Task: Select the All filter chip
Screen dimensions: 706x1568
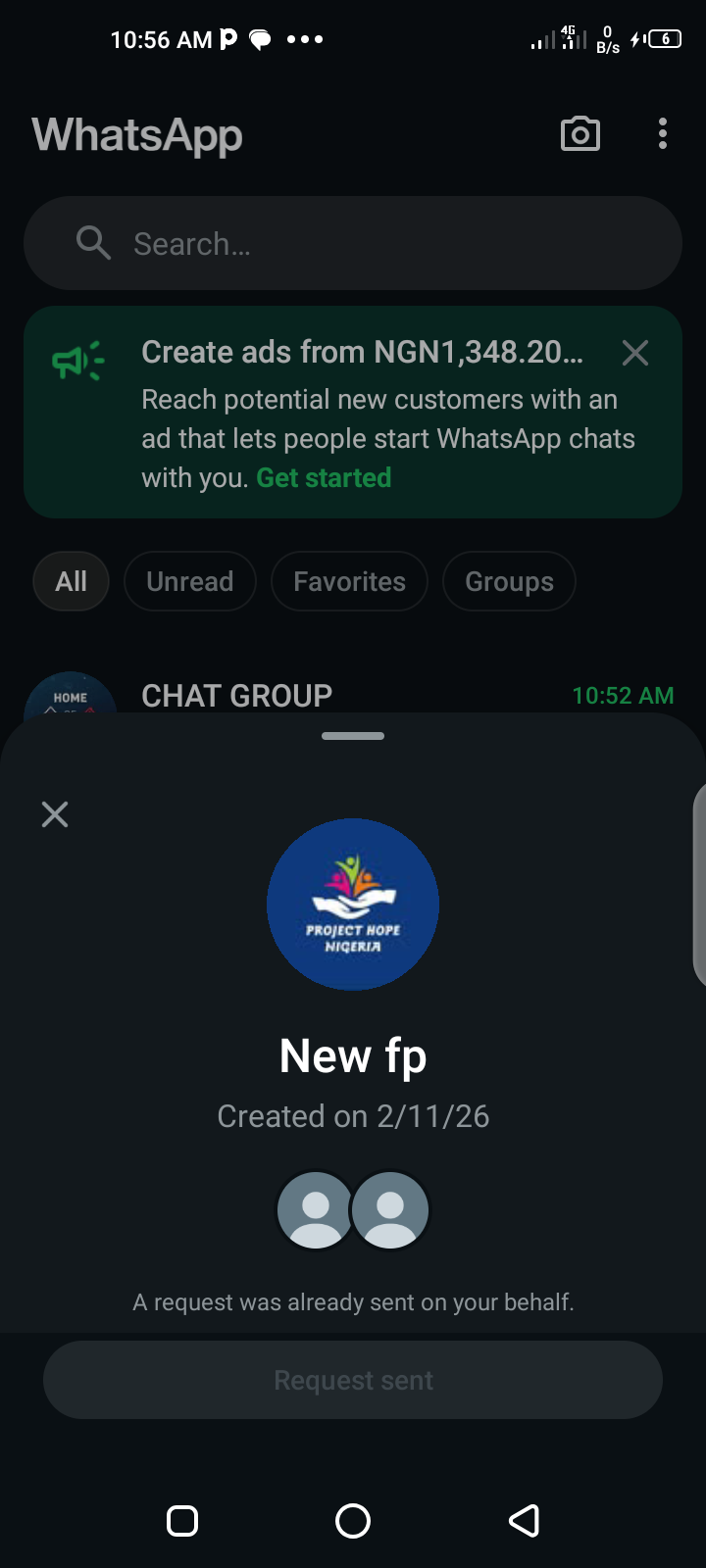Action: point(71,582)
